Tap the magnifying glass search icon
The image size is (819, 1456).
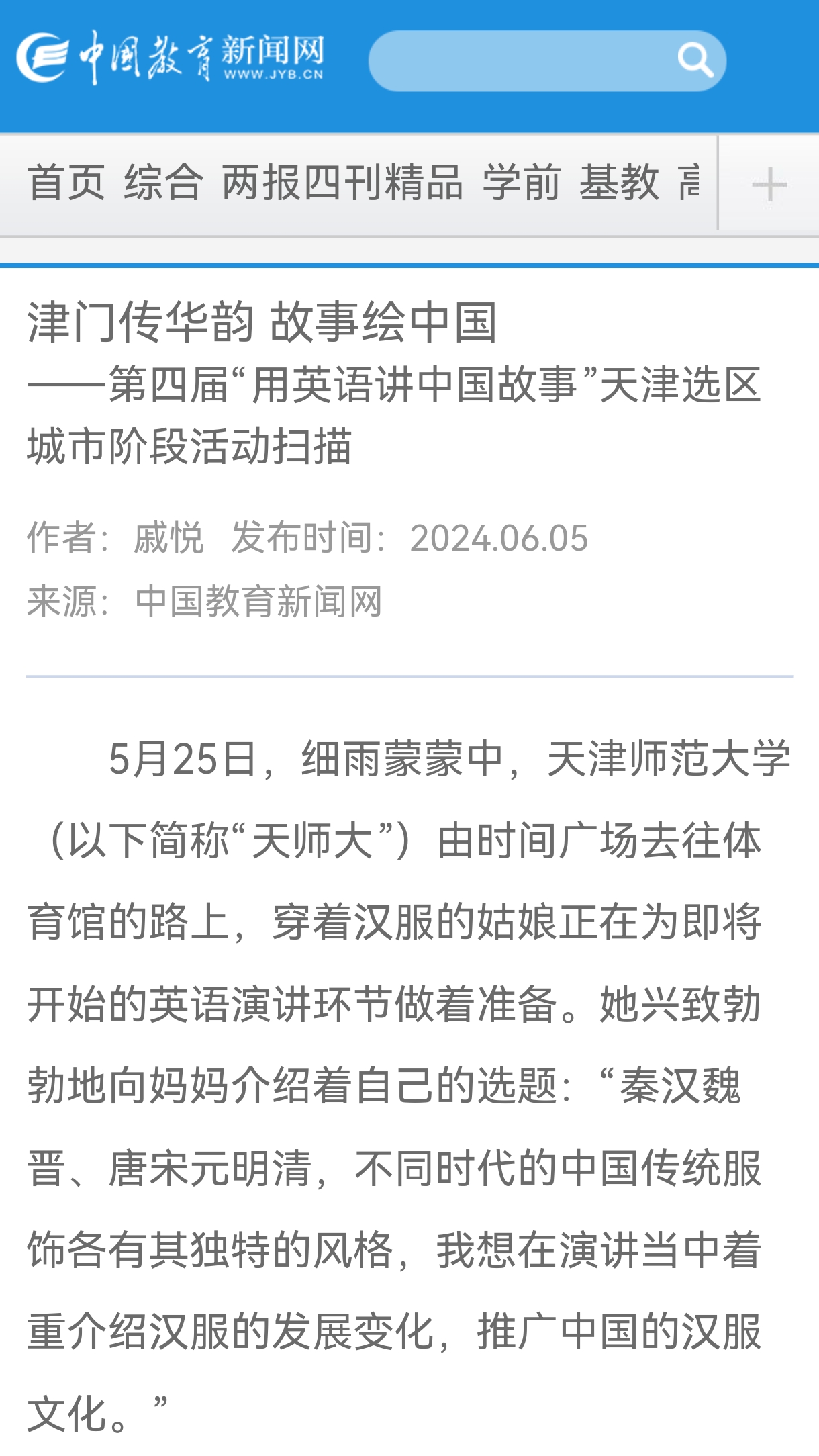pos(695,61)
